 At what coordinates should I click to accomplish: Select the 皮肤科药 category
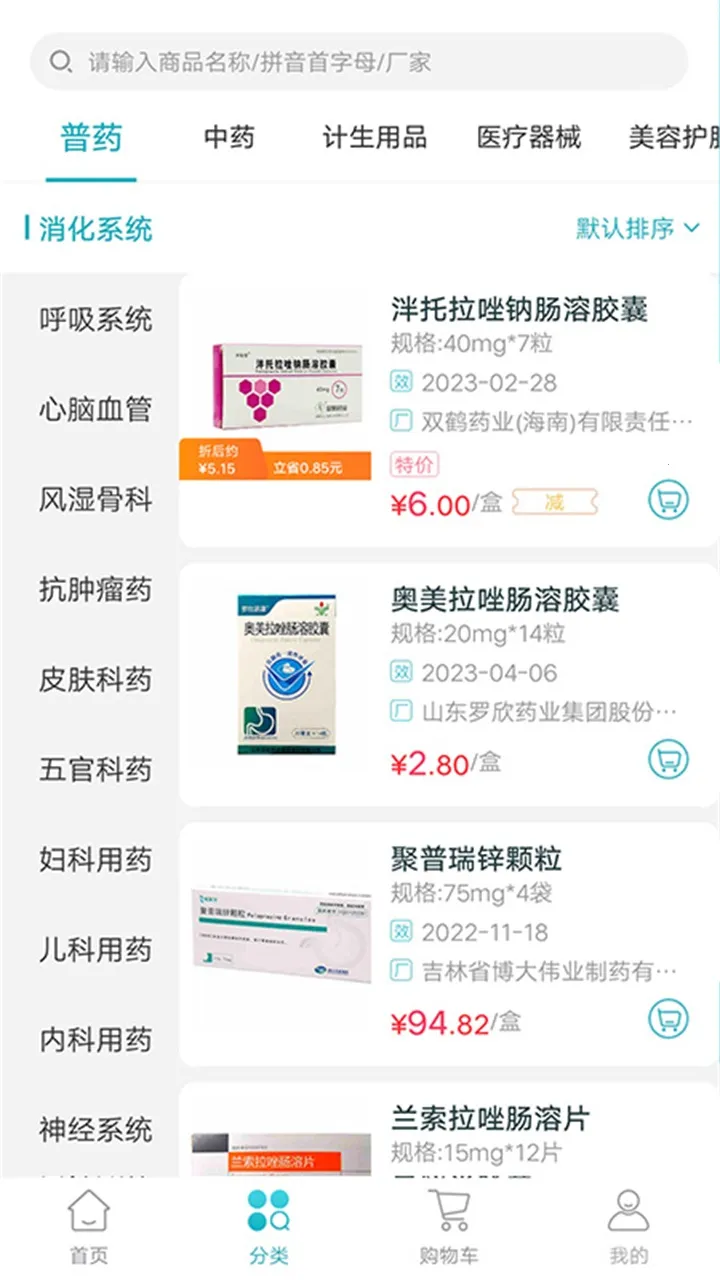(96, 680)
